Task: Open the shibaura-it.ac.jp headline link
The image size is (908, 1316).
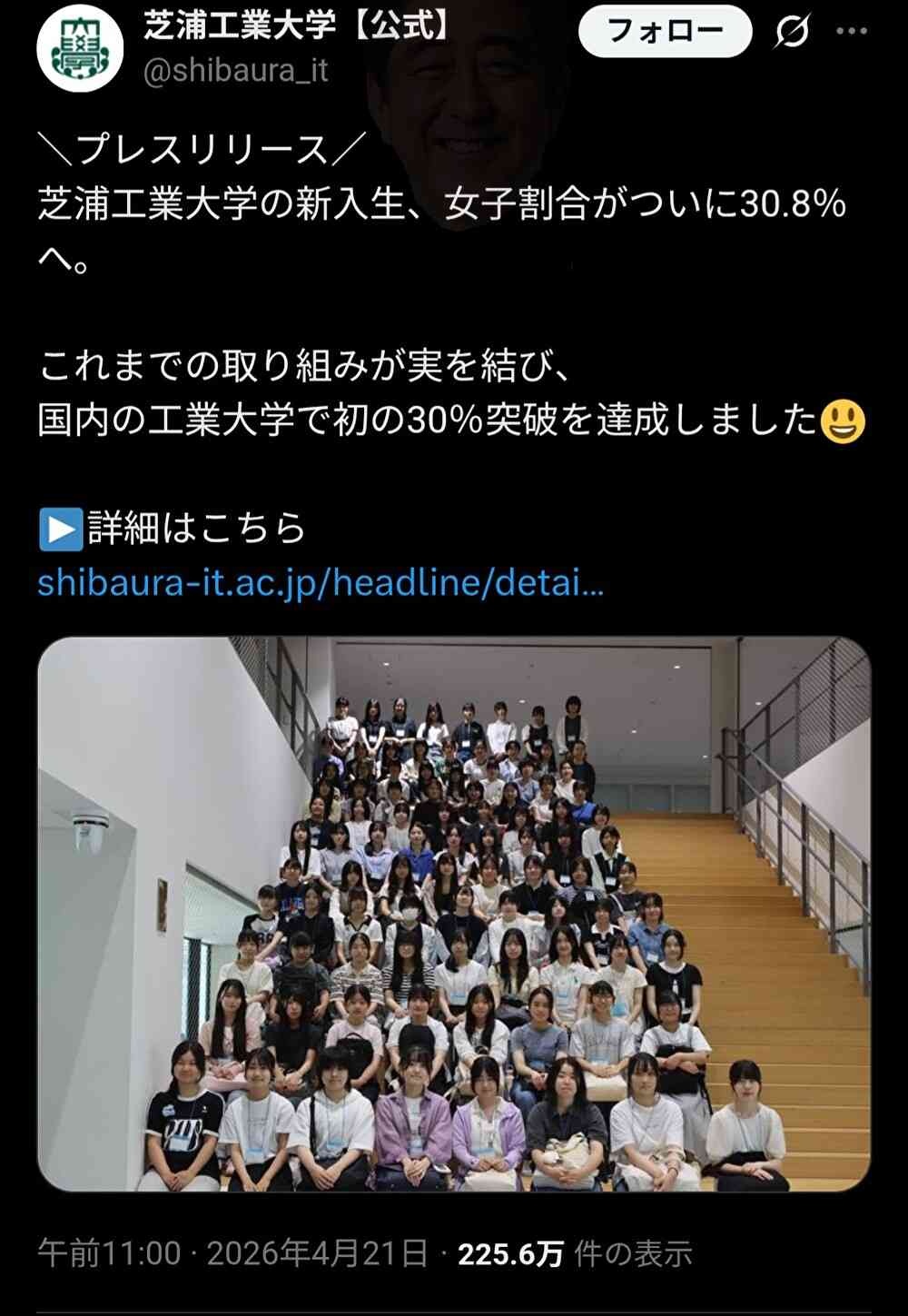Action: click(x=320, y=582)
